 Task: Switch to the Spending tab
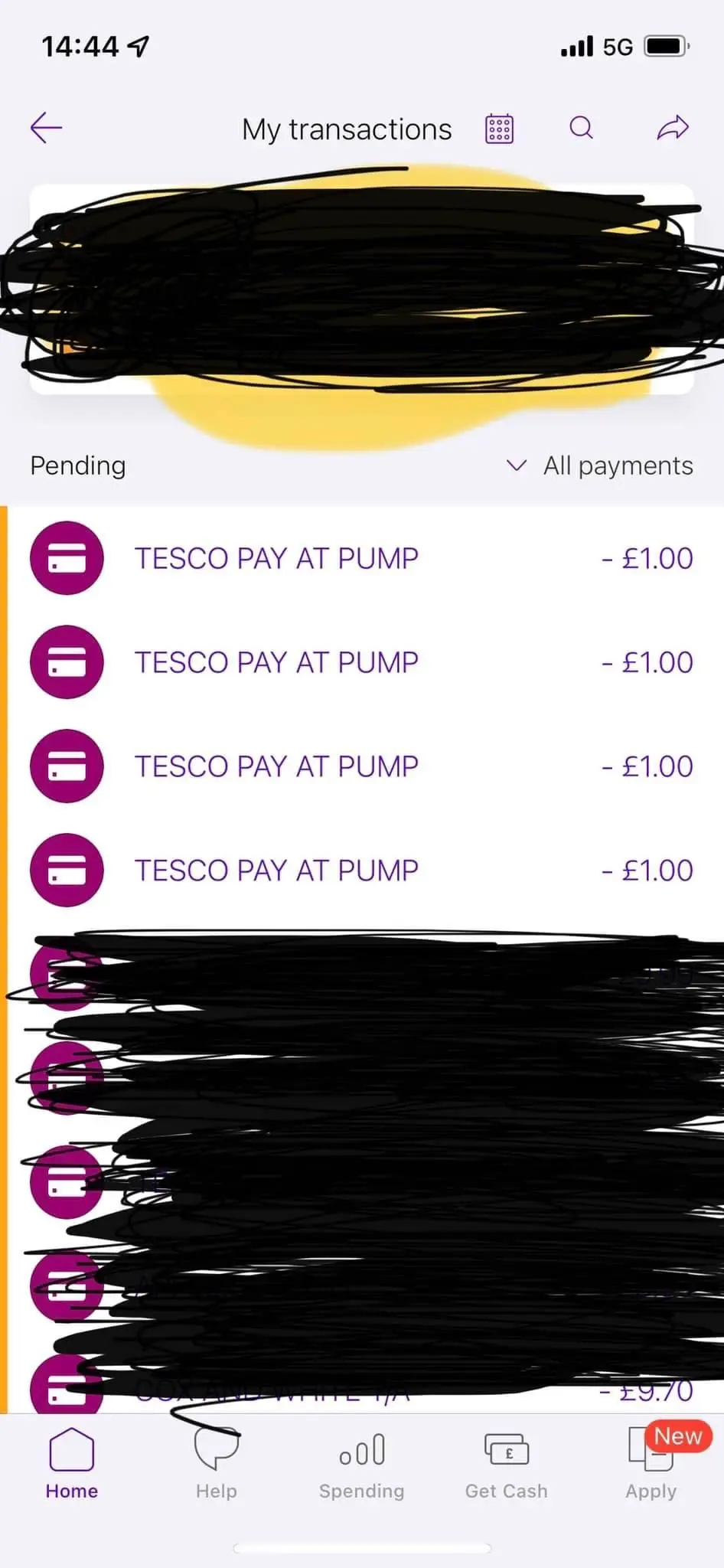(x=361, y=1464)
